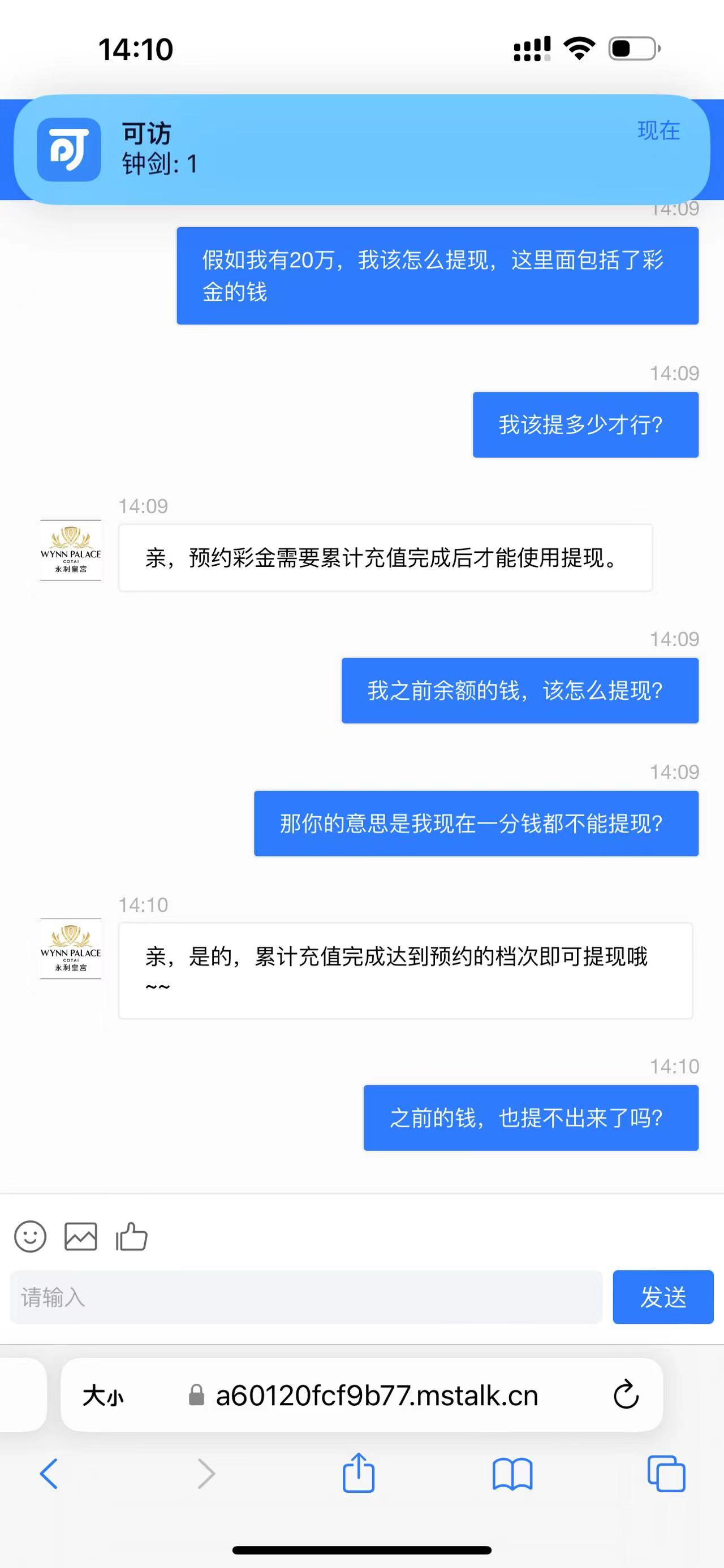Attach a picture to the chat
Viewport: 724px width, 1568px height.
point(80,1236)
